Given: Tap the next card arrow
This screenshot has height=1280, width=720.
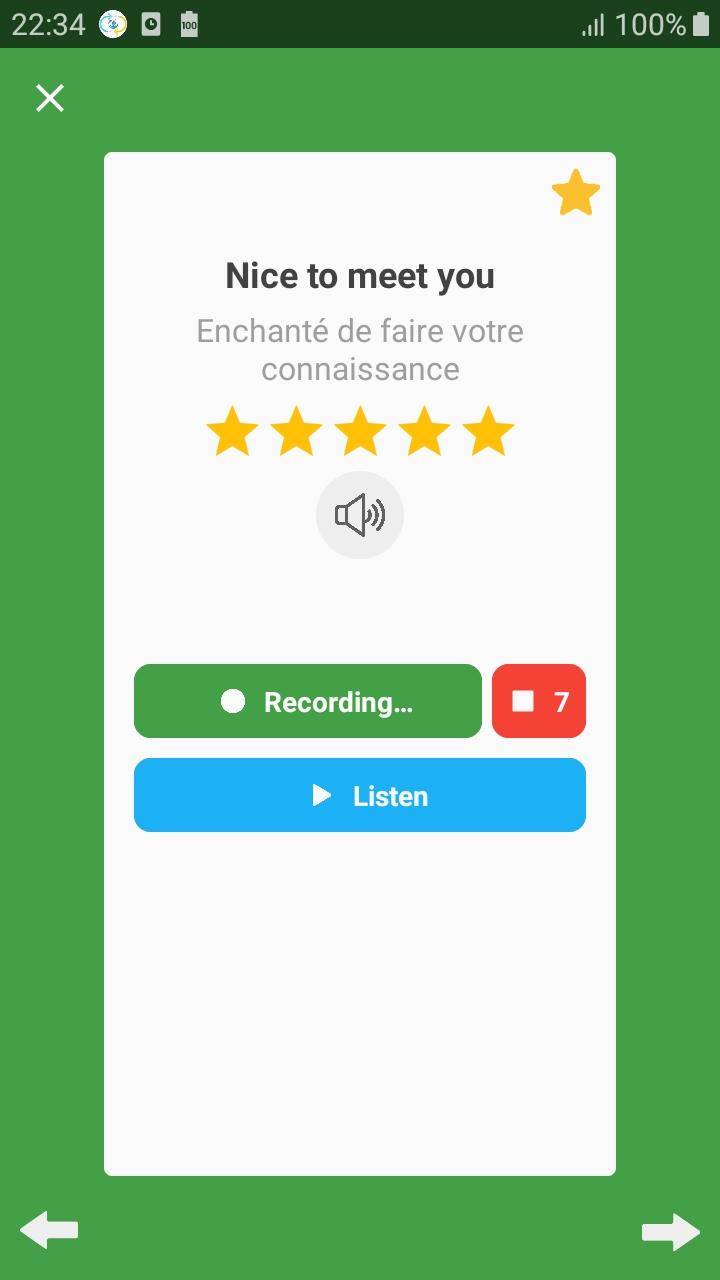Looking at the screenshot, I should pos(671,1231).
